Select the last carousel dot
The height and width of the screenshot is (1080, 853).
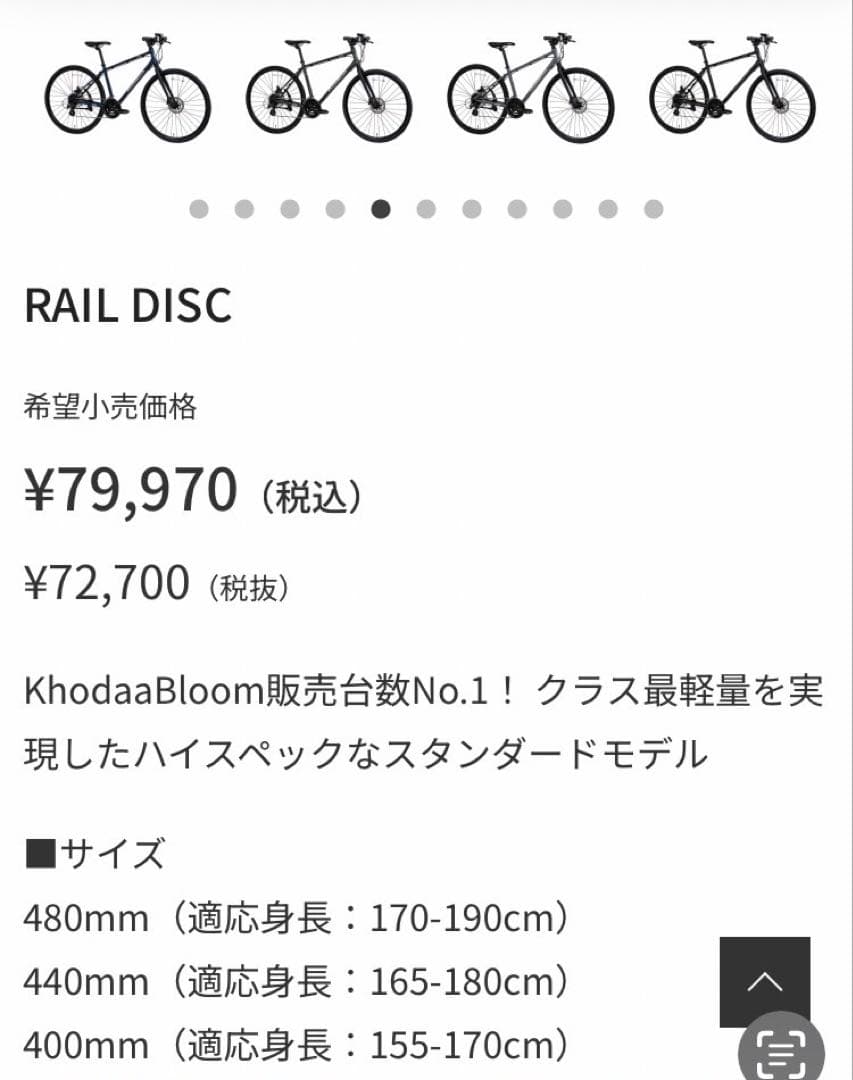[655, 209]
